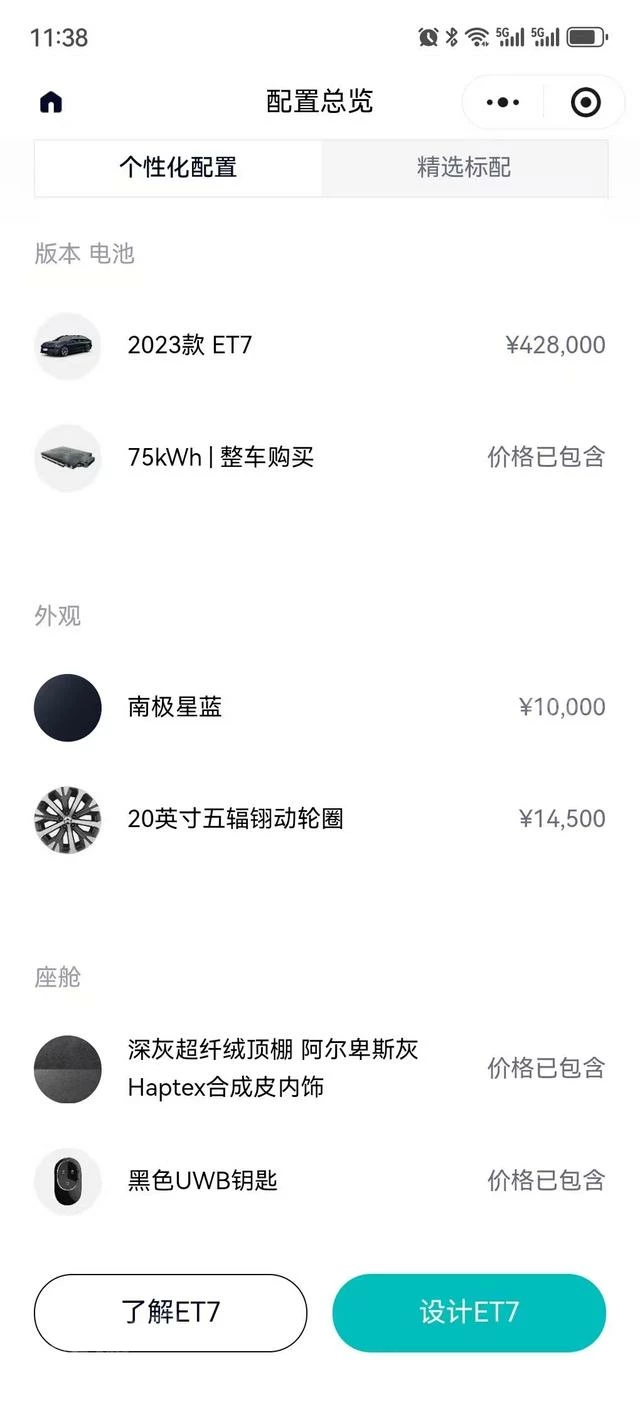The image size is (640, 1412).
Task: Select the 个性化配置 tab
Action: tap(178, 167)
